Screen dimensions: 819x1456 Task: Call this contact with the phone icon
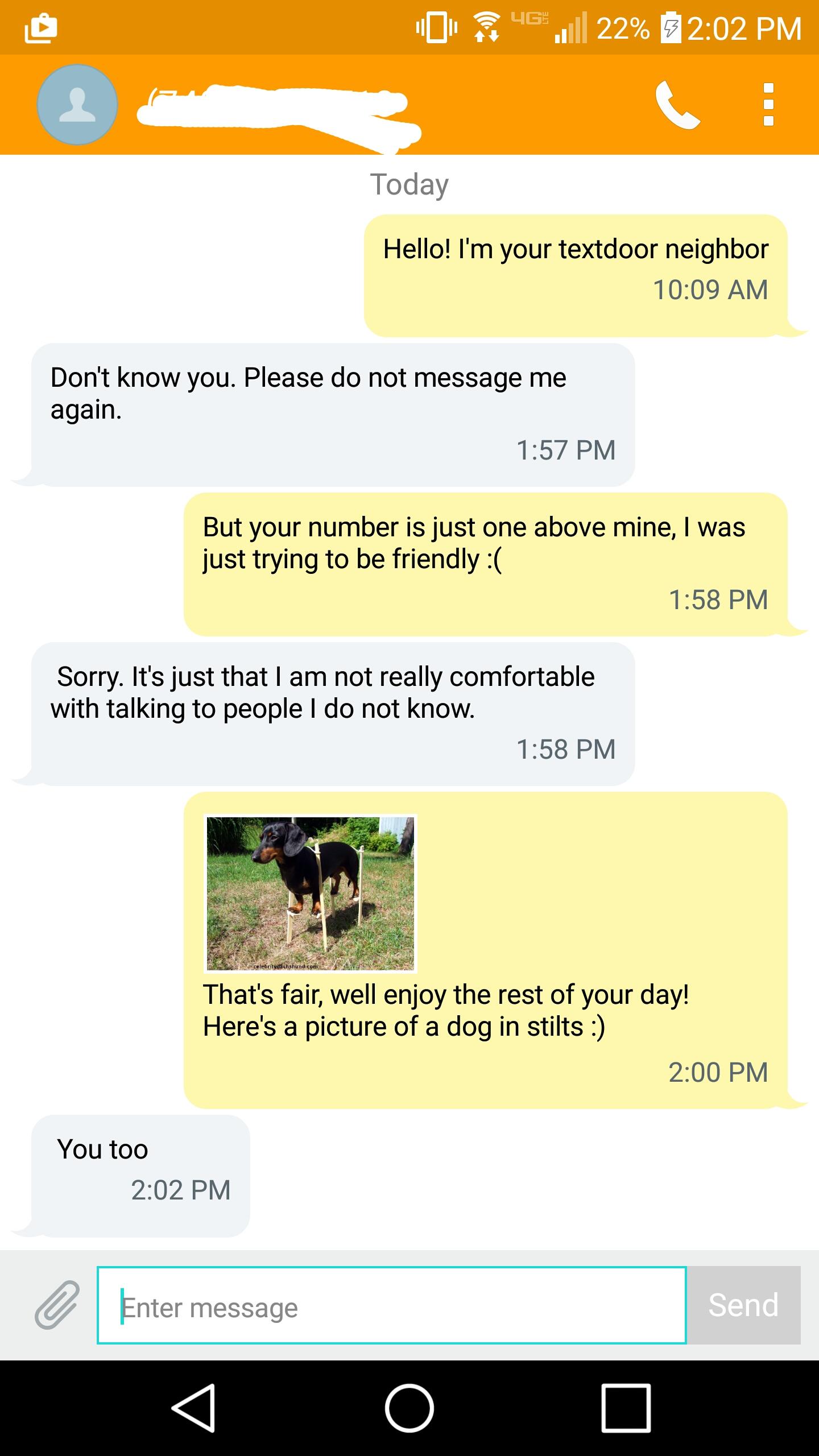coord(676,105)
